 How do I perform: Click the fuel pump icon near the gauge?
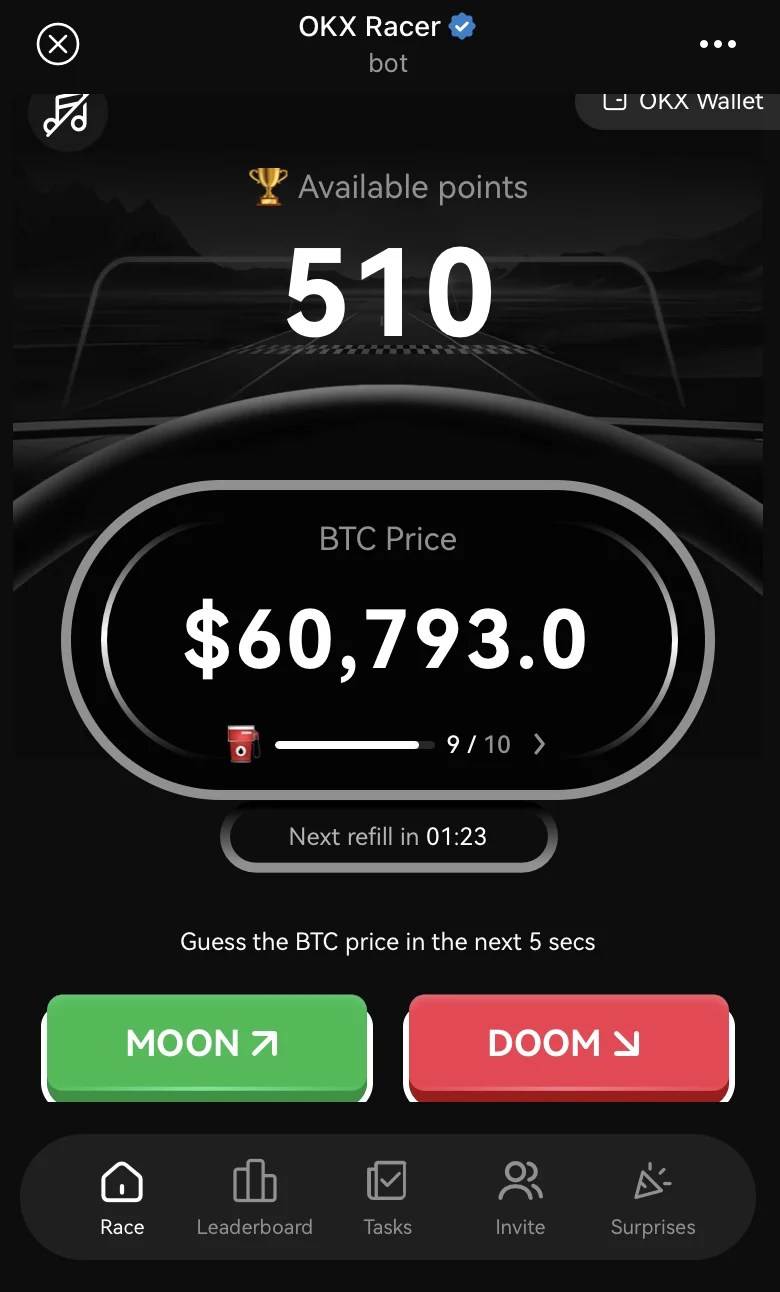tap(241, 744)
